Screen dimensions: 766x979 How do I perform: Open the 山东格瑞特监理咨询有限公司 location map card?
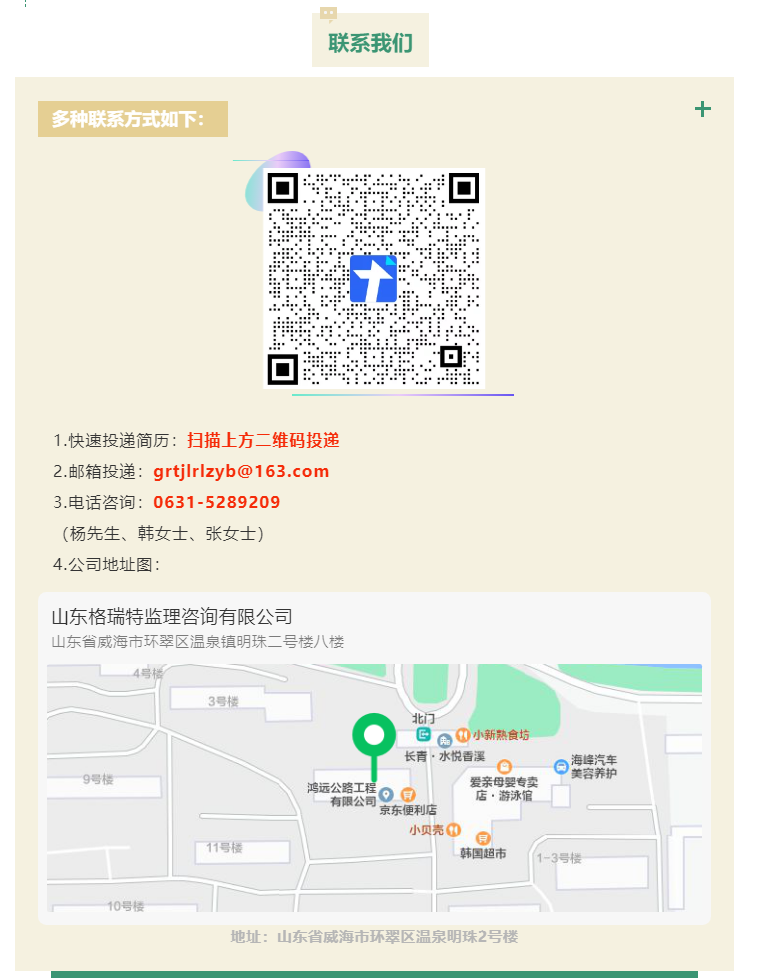click(374, 757)
